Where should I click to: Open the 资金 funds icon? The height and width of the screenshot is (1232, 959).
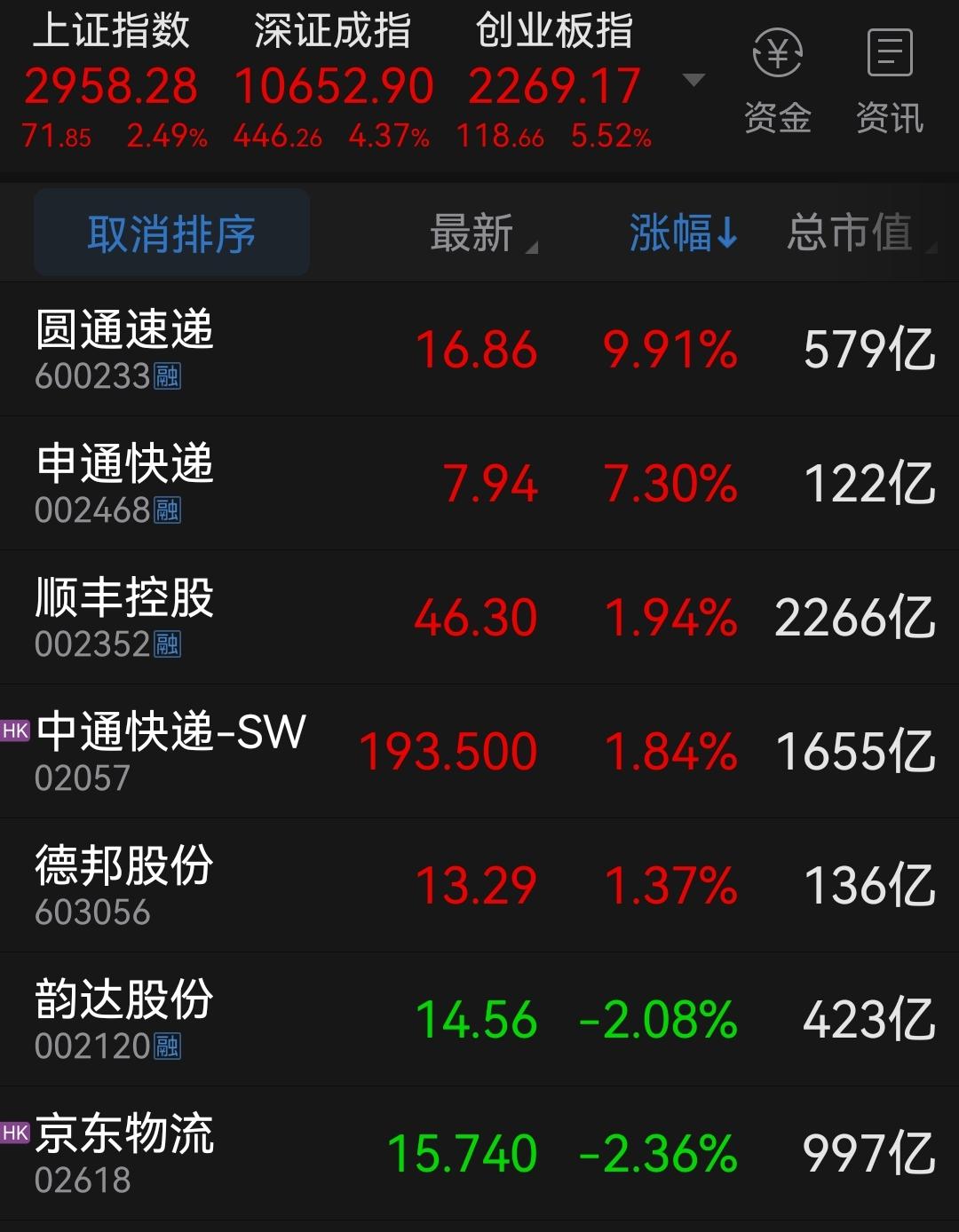point(777,80)
